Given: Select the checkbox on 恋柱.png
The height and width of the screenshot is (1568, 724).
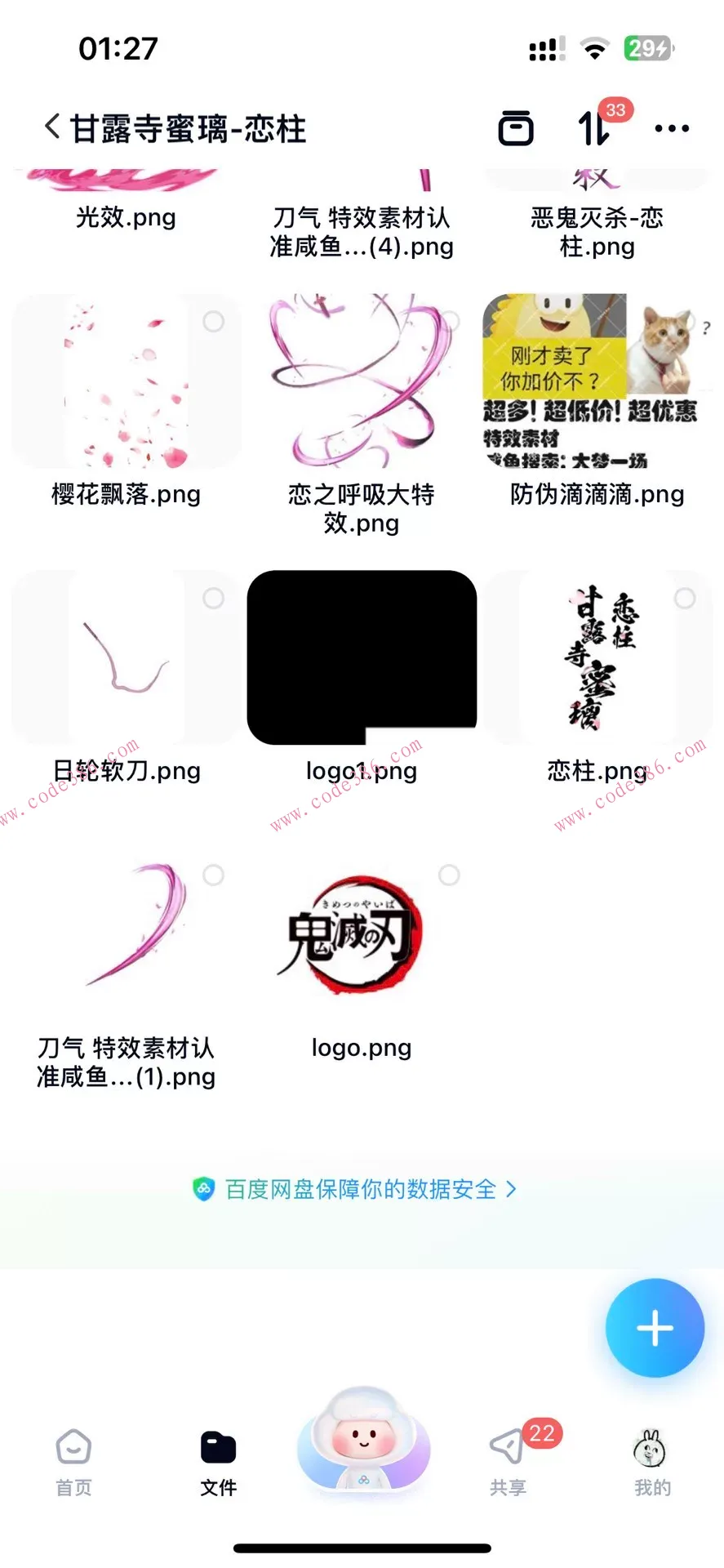Looking at the screenshot, I should click(x=683, y=599).
